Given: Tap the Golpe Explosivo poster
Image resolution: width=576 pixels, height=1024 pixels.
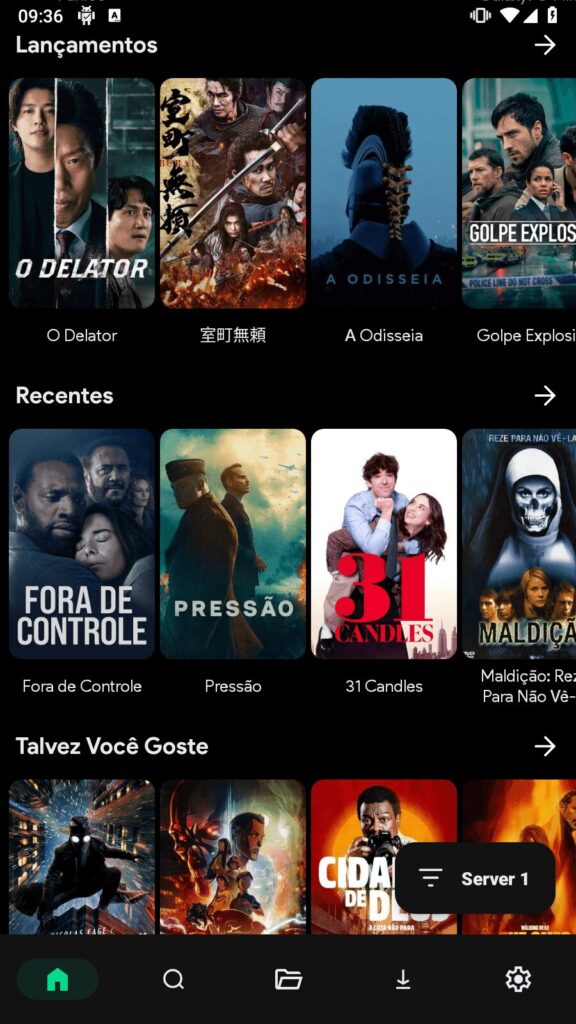Looking at the screenshot, I should [519, 193].
